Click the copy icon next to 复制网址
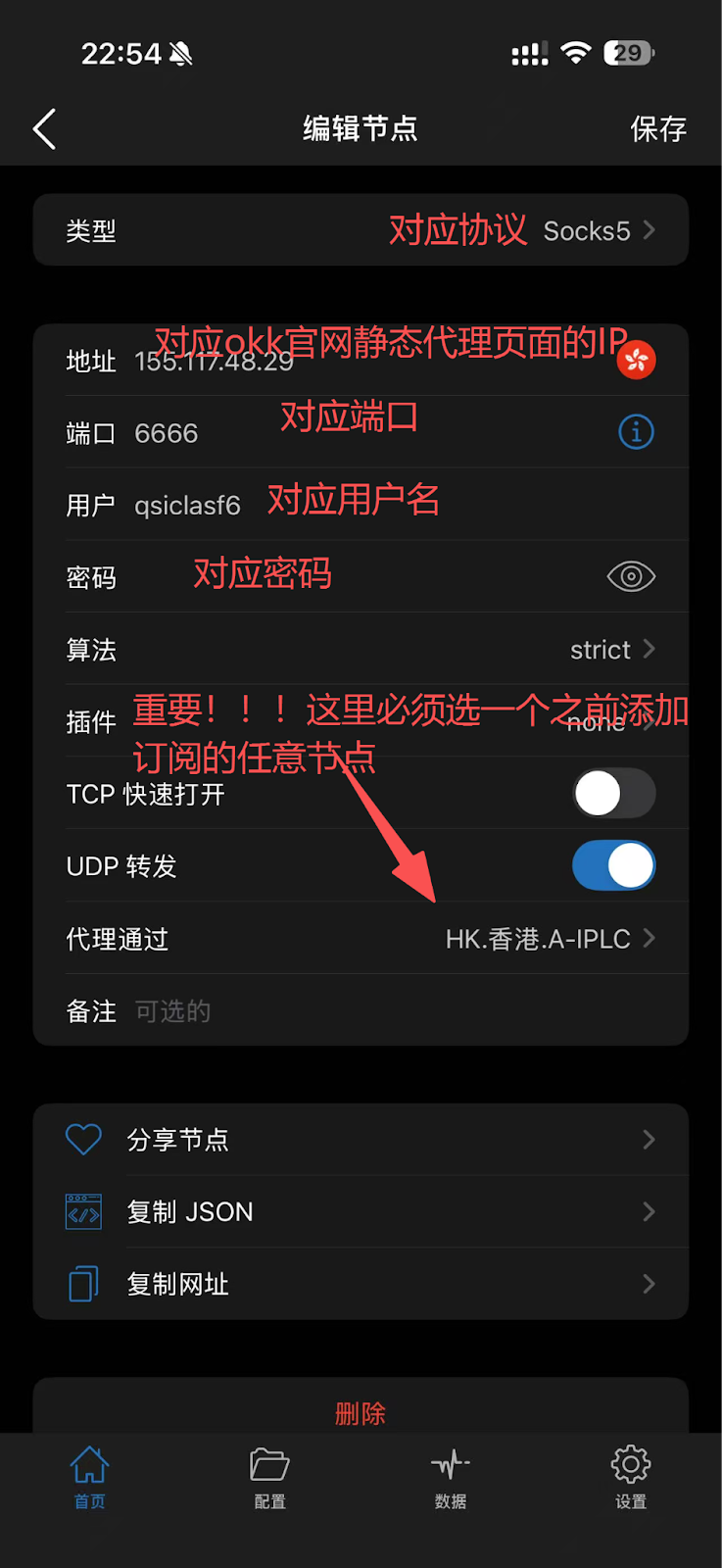722x1568 pixels. pyautogui.click(x=82, y=1284)
